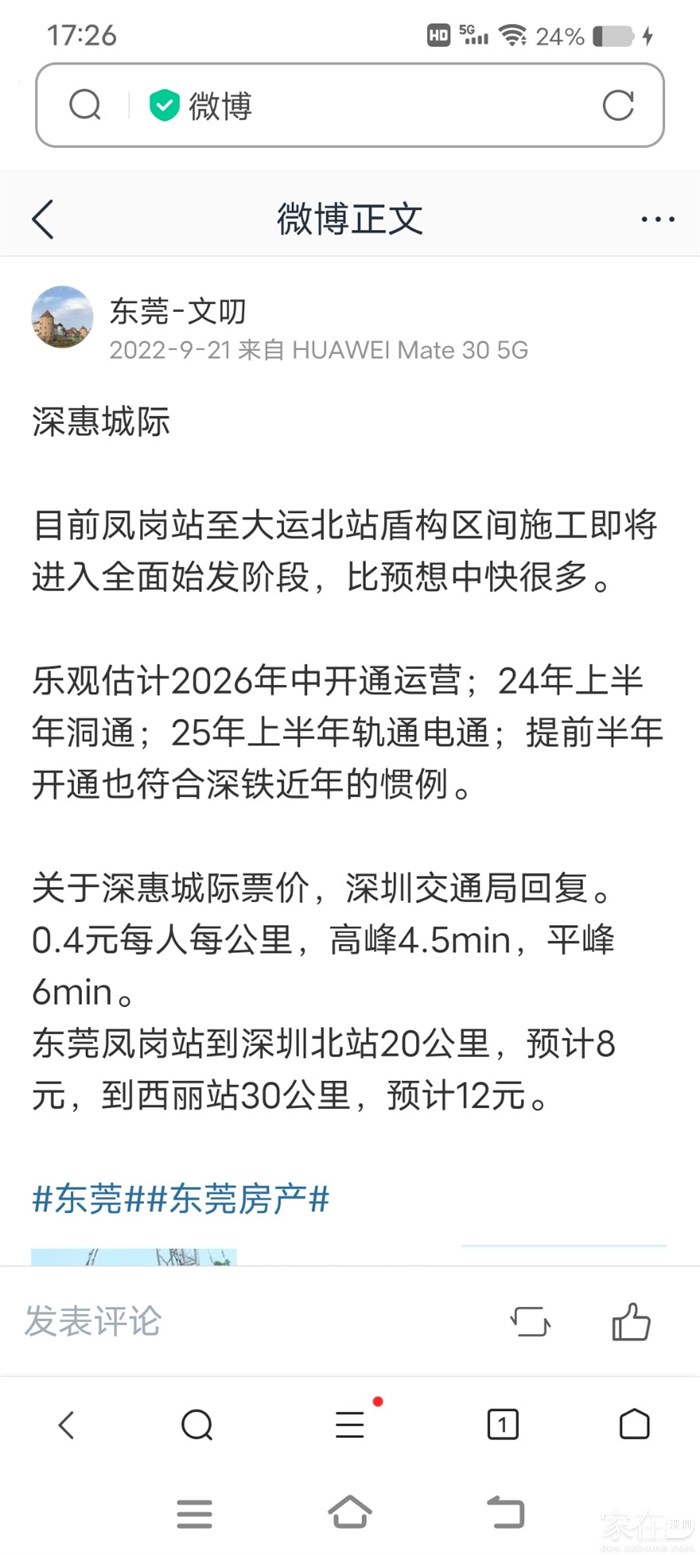
Task: Reload the page with the refresh icon
Action: (618, 105)
